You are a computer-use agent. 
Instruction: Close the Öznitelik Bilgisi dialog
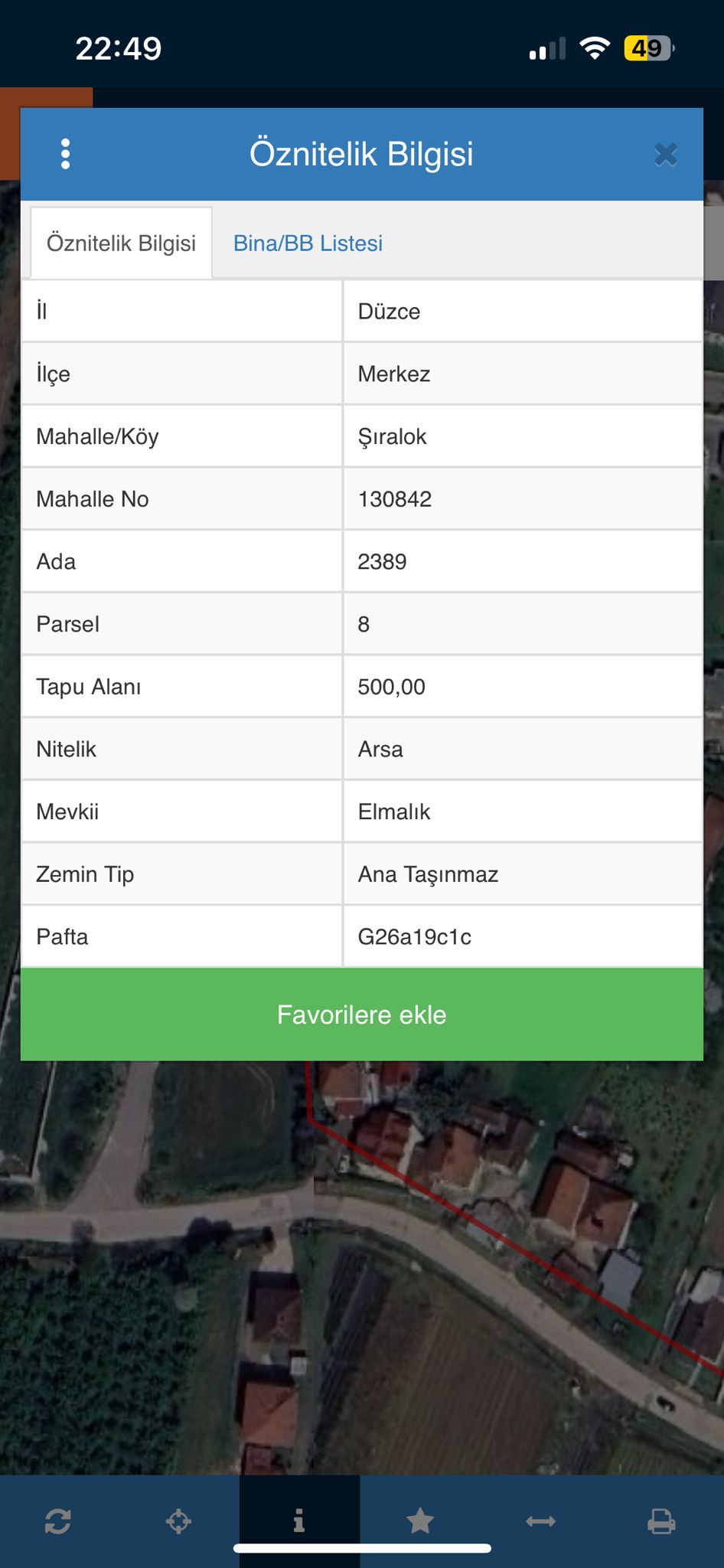pos(667,153)
